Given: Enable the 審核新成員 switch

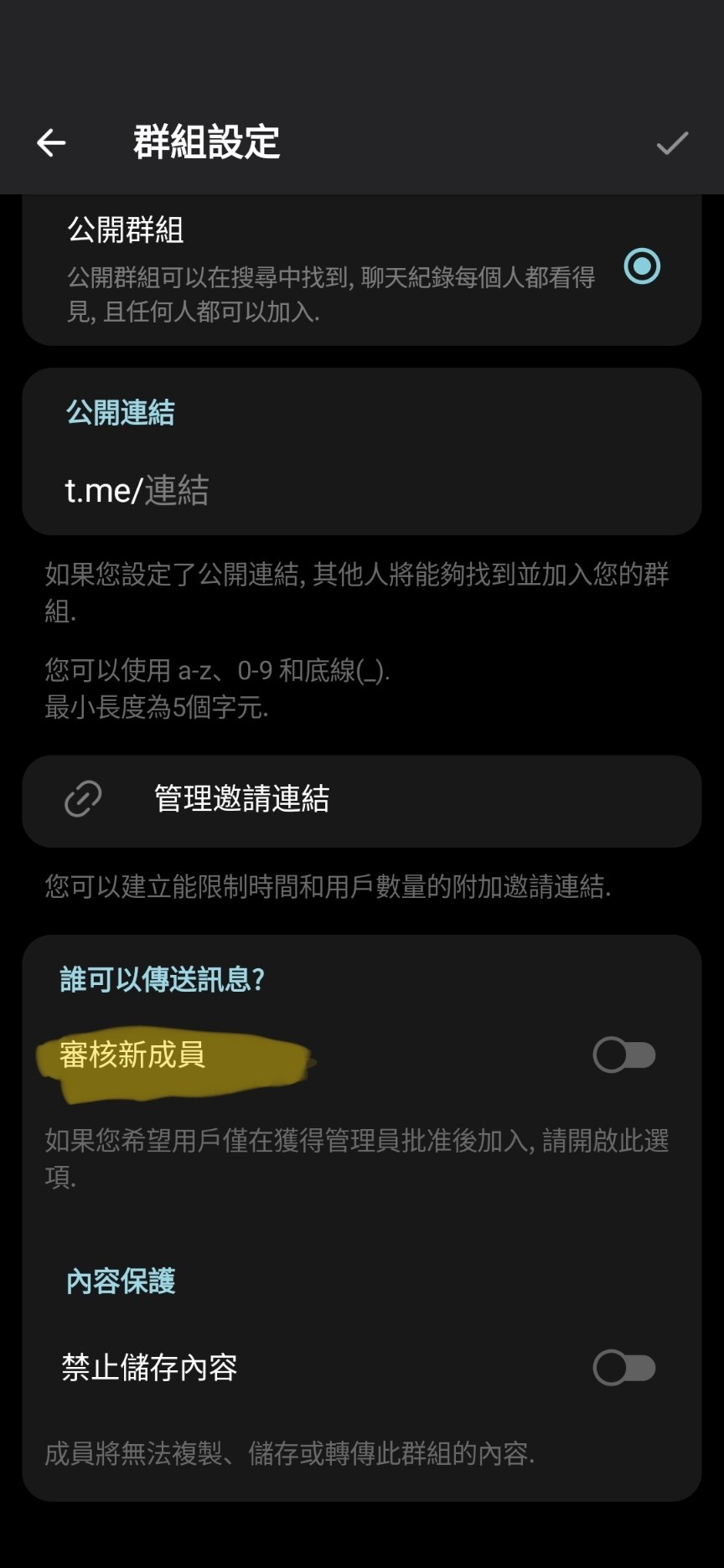Looking at the screenshot, I should coord(624,1055).
